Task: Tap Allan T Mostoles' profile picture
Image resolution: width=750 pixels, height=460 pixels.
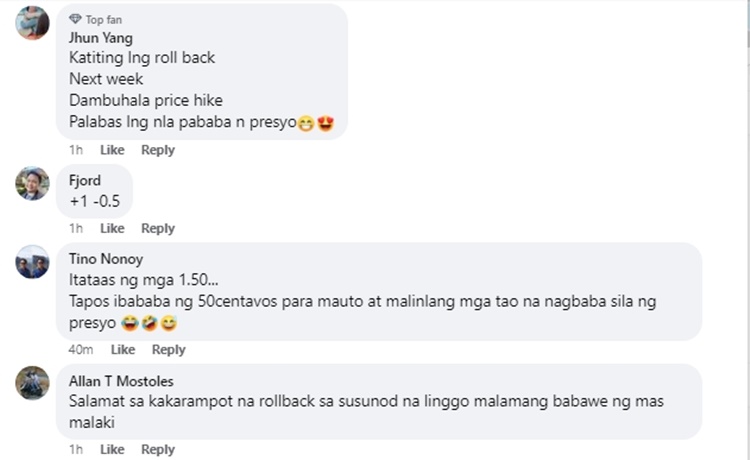Action: pos(32,383)
